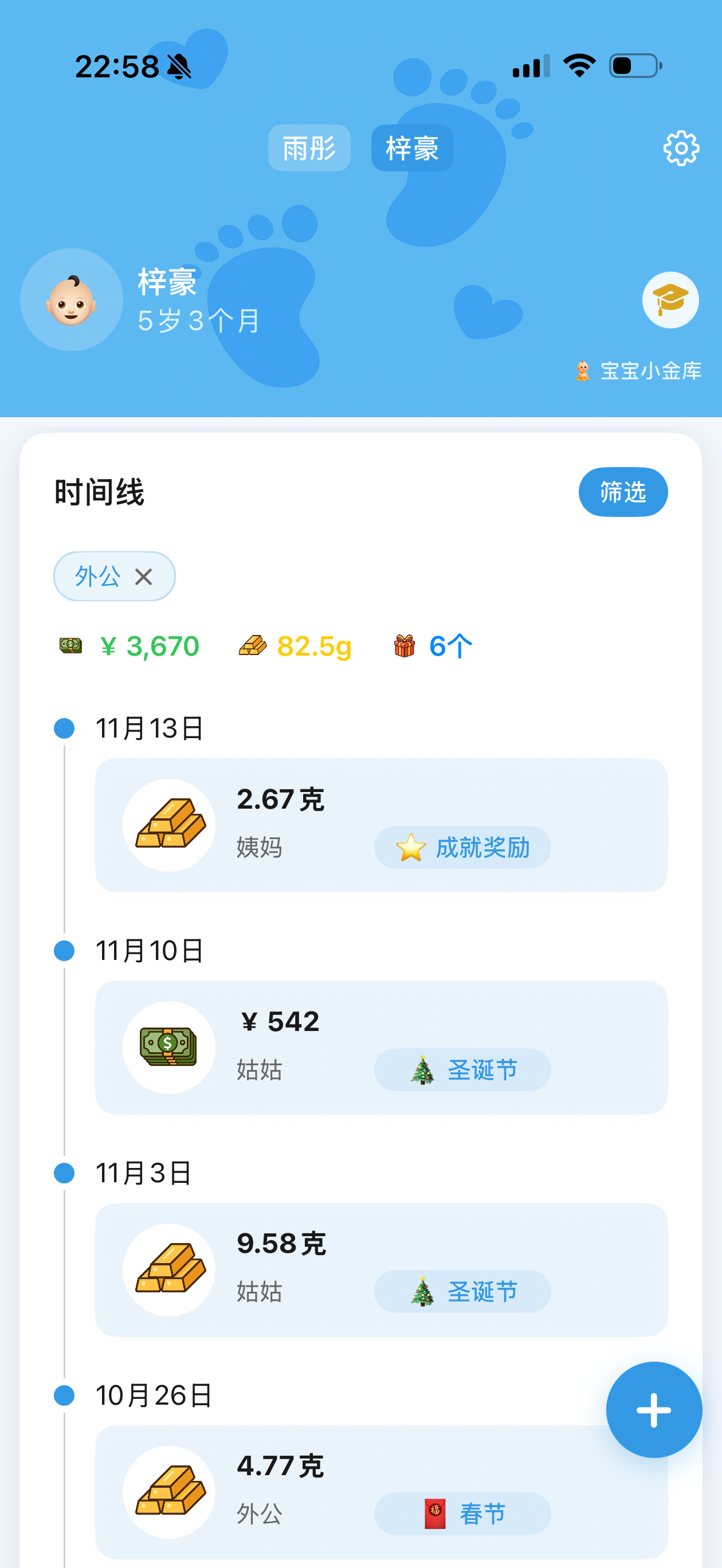Image resolution: width=722 pixels, height=1568 pixels.
Task: Tap the gold bars icon on the 2.67克 entry
Action: [168, 825]
